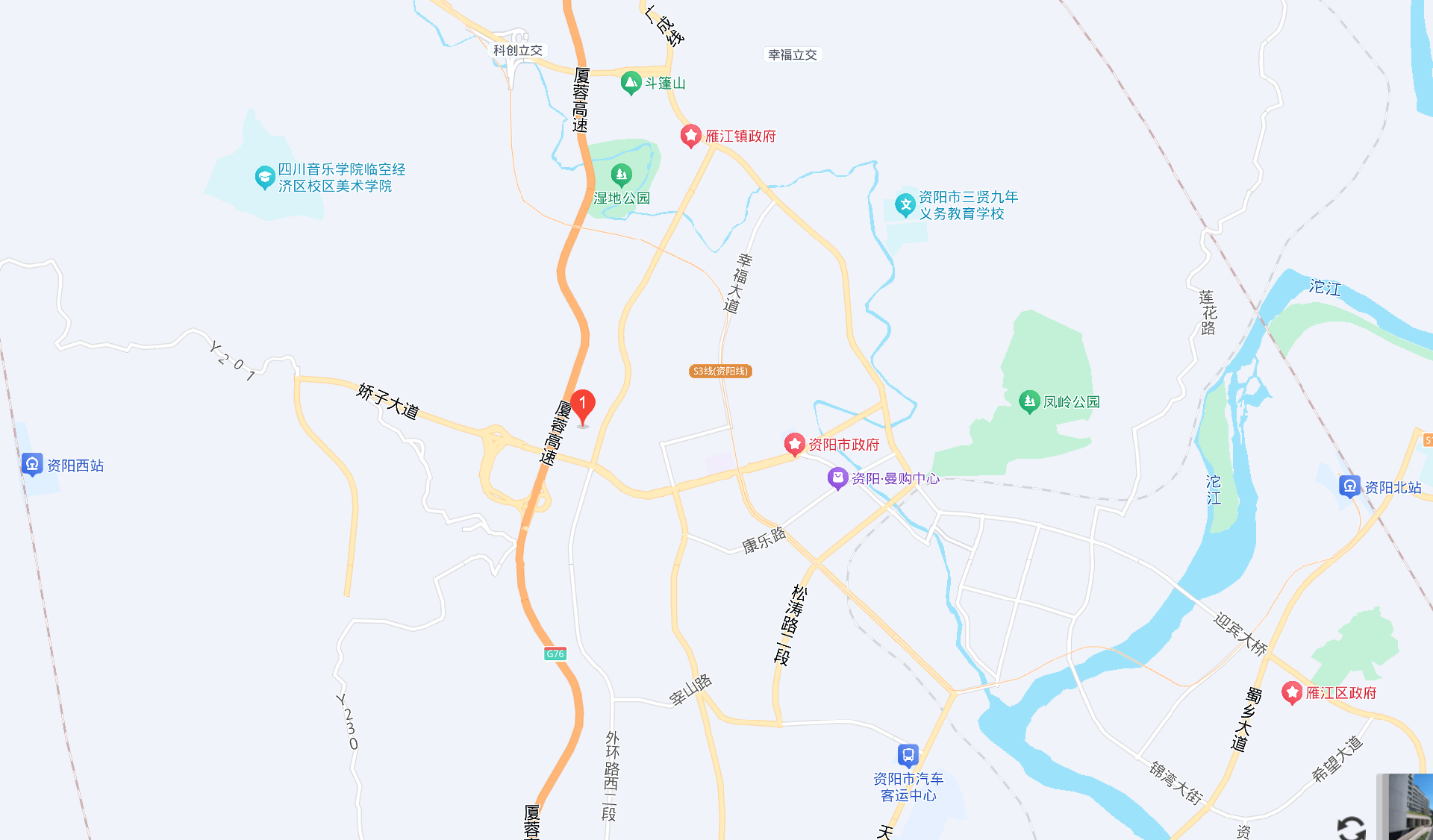Image resolution: width=1433 pixels, height=840 pixels.
Task: Select the 雁江镇政府 map marker
Action: (x=691, y=136)
